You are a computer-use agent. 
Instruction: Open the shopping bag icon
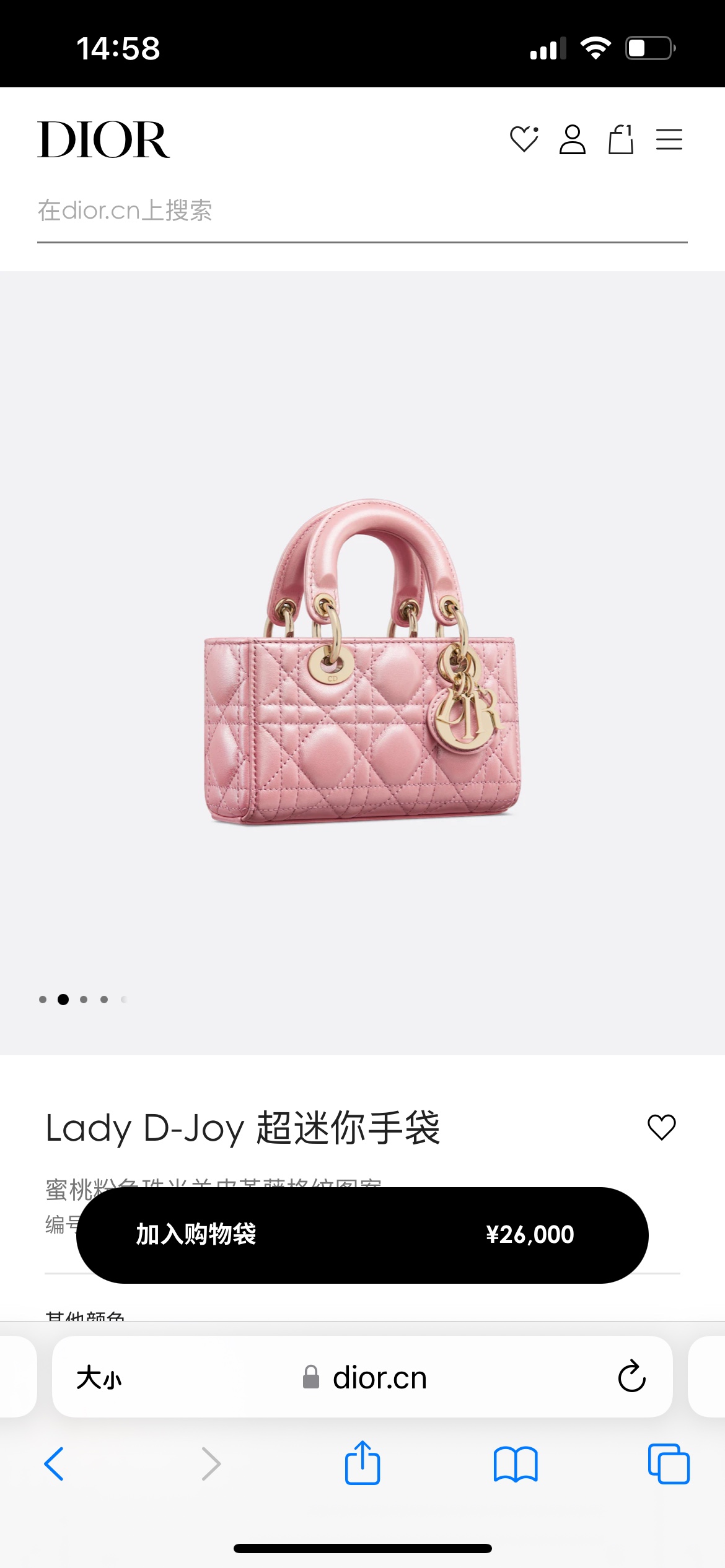tap(620, 139)
